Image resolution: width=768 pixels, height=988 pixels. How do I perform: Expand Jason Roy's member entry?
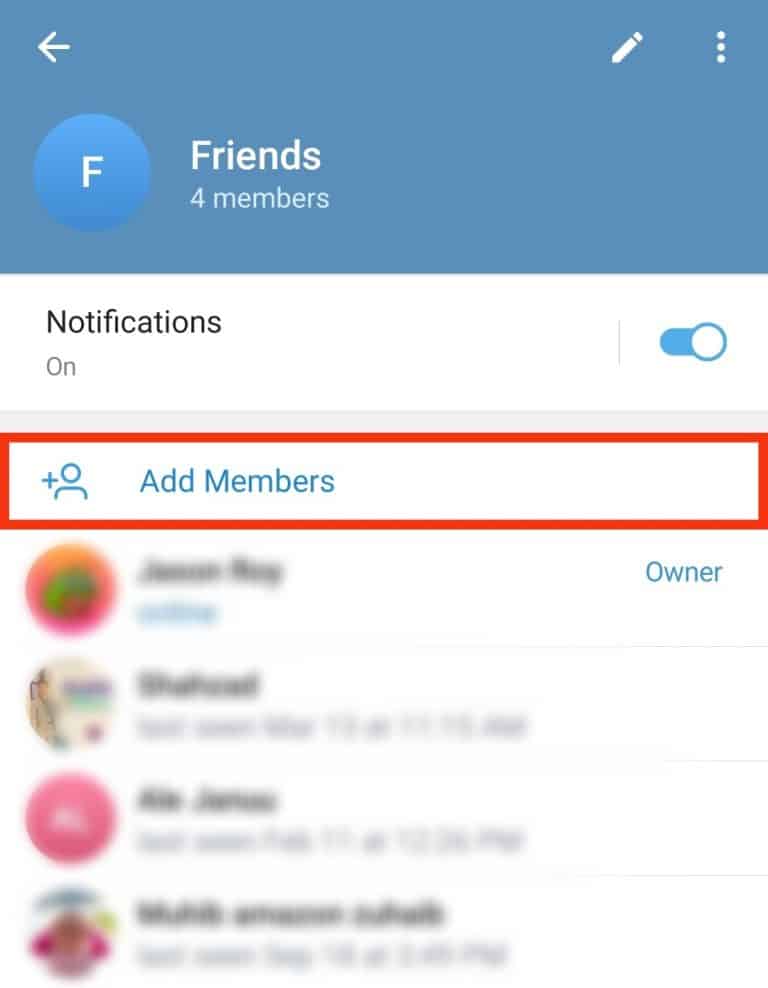click(x=300, y=589)
